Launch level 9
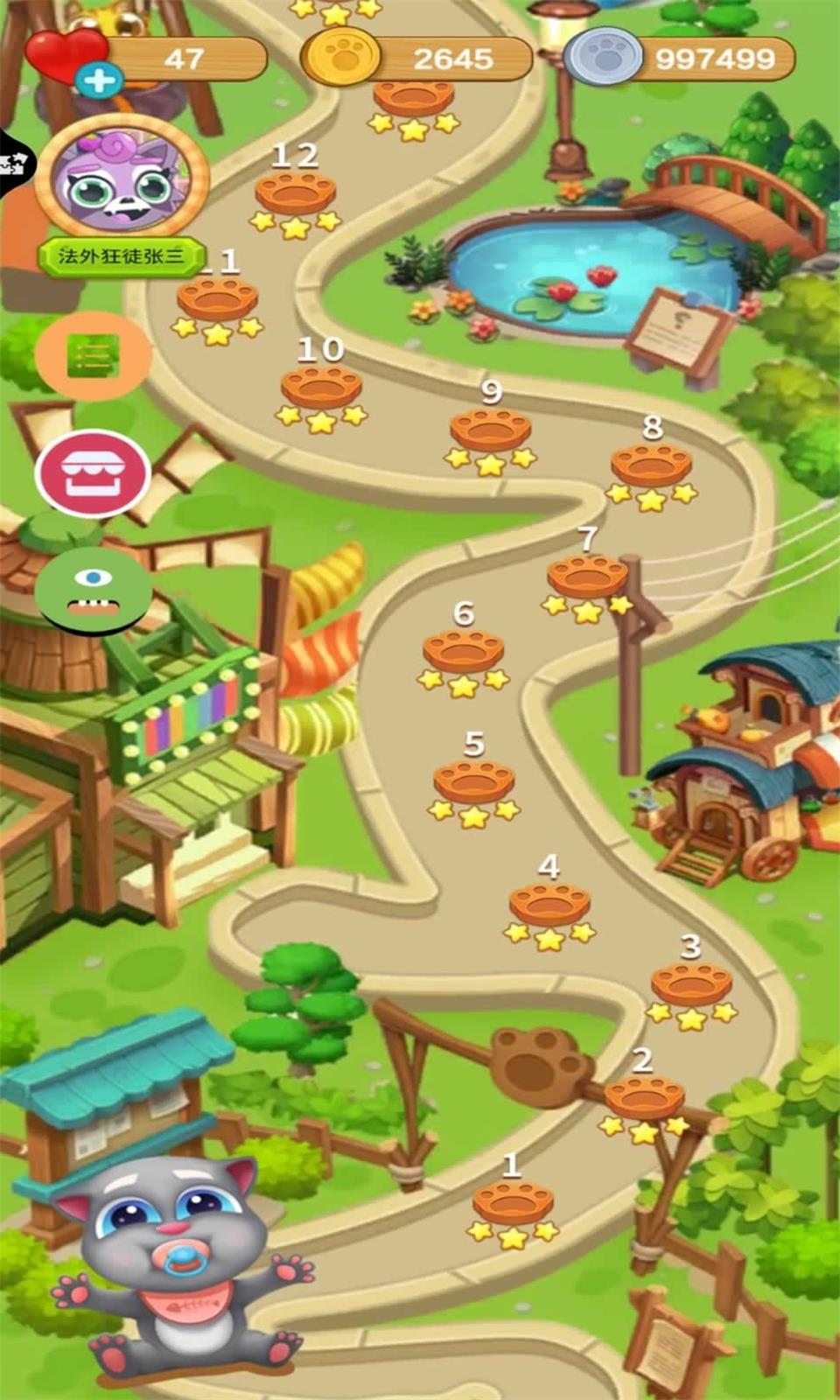 coord(490,430)
